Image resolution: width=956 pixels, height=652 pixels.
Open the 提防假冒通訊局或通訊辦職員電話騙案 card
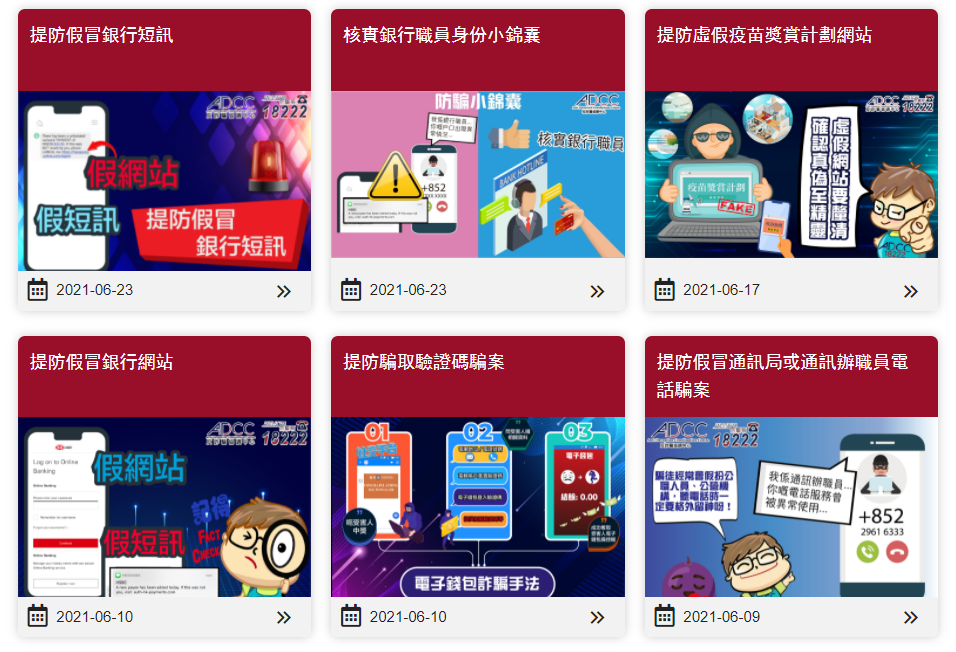coord(791,506)
